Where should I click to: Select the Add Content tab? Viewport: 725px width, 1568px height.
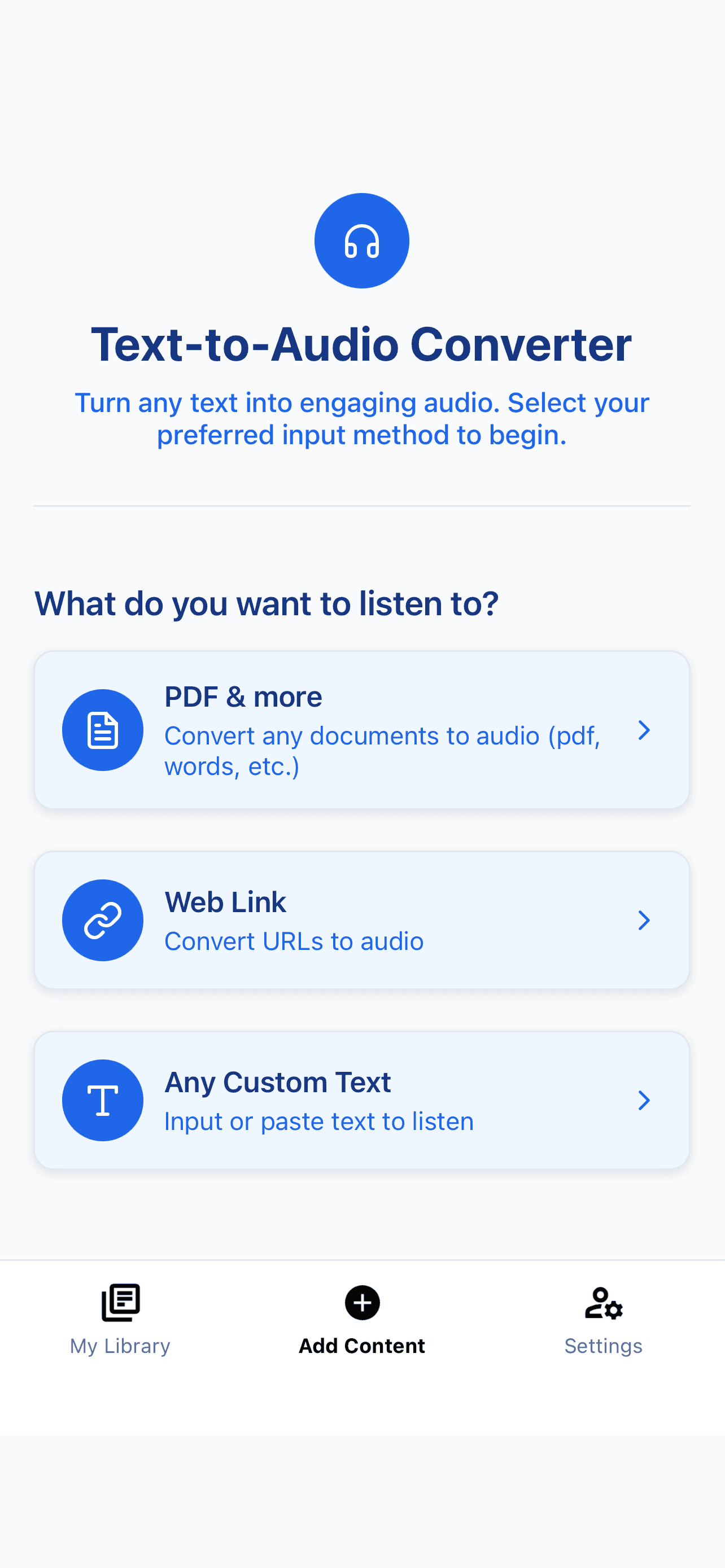(361, 1346)
